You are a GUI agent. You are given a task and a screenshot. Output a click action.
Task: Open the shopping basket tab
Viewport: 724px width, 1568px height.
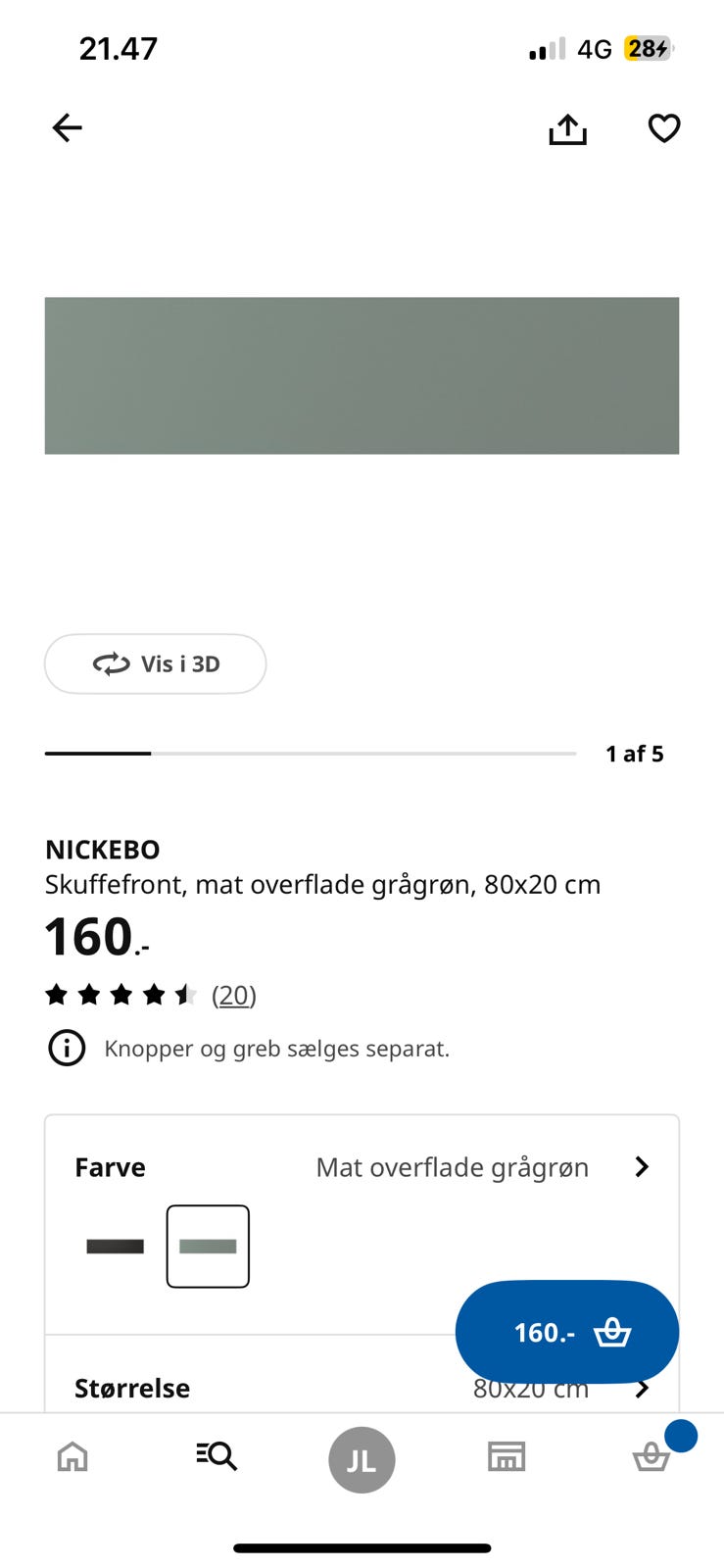click(x=652, y=1457)
